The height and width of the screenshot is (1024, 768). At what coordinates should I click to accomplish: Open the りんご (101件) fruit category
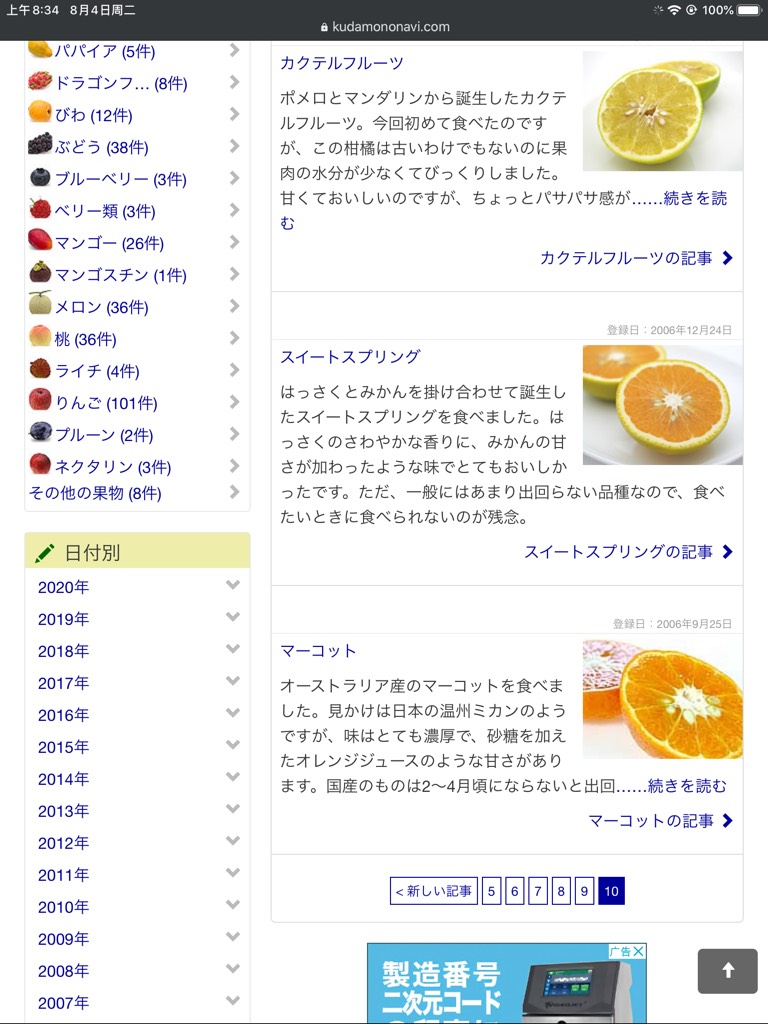[x=106, y=403]
